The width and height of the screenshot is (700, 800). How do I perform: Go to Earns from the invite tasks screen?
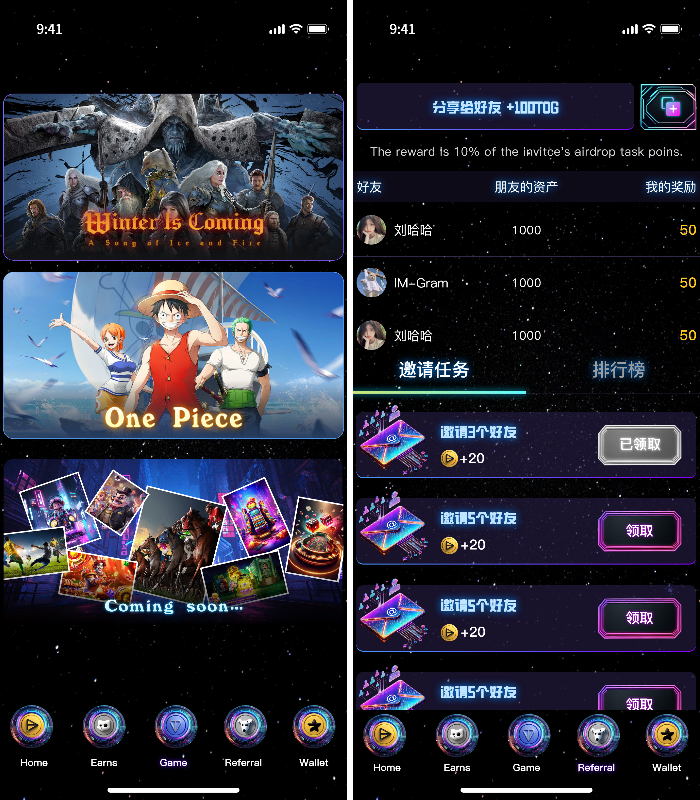click(x=457, y=742)
